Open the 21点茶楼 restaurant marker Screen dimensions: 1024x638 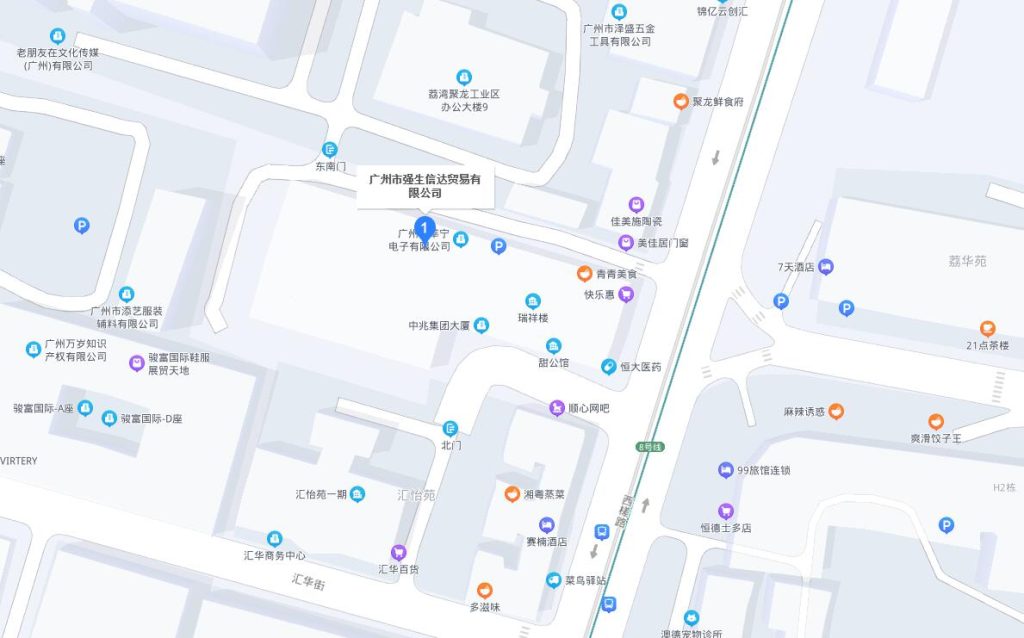[987, 328]
